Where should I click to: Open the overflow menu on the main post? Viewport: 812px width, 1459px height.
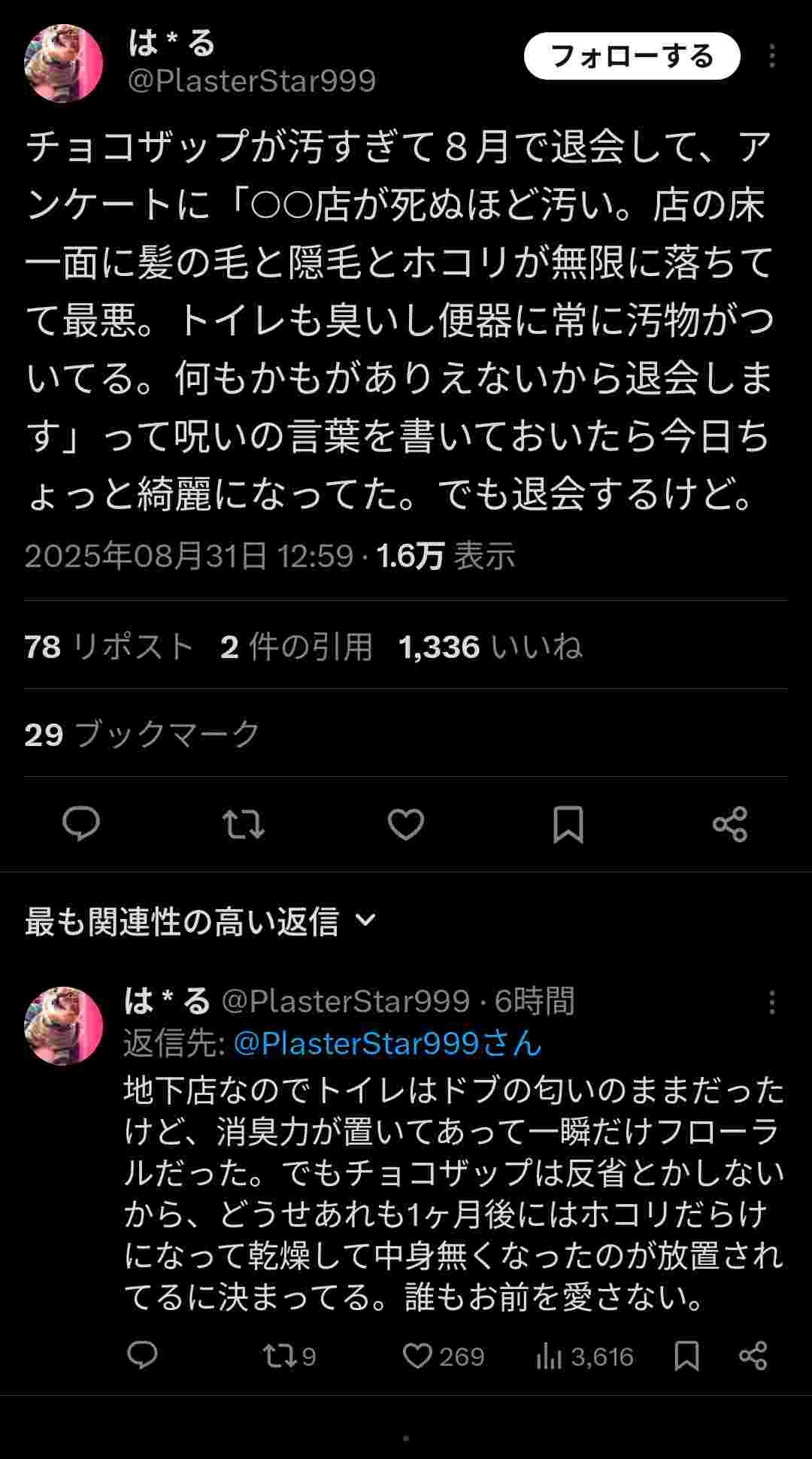(772, 56)
